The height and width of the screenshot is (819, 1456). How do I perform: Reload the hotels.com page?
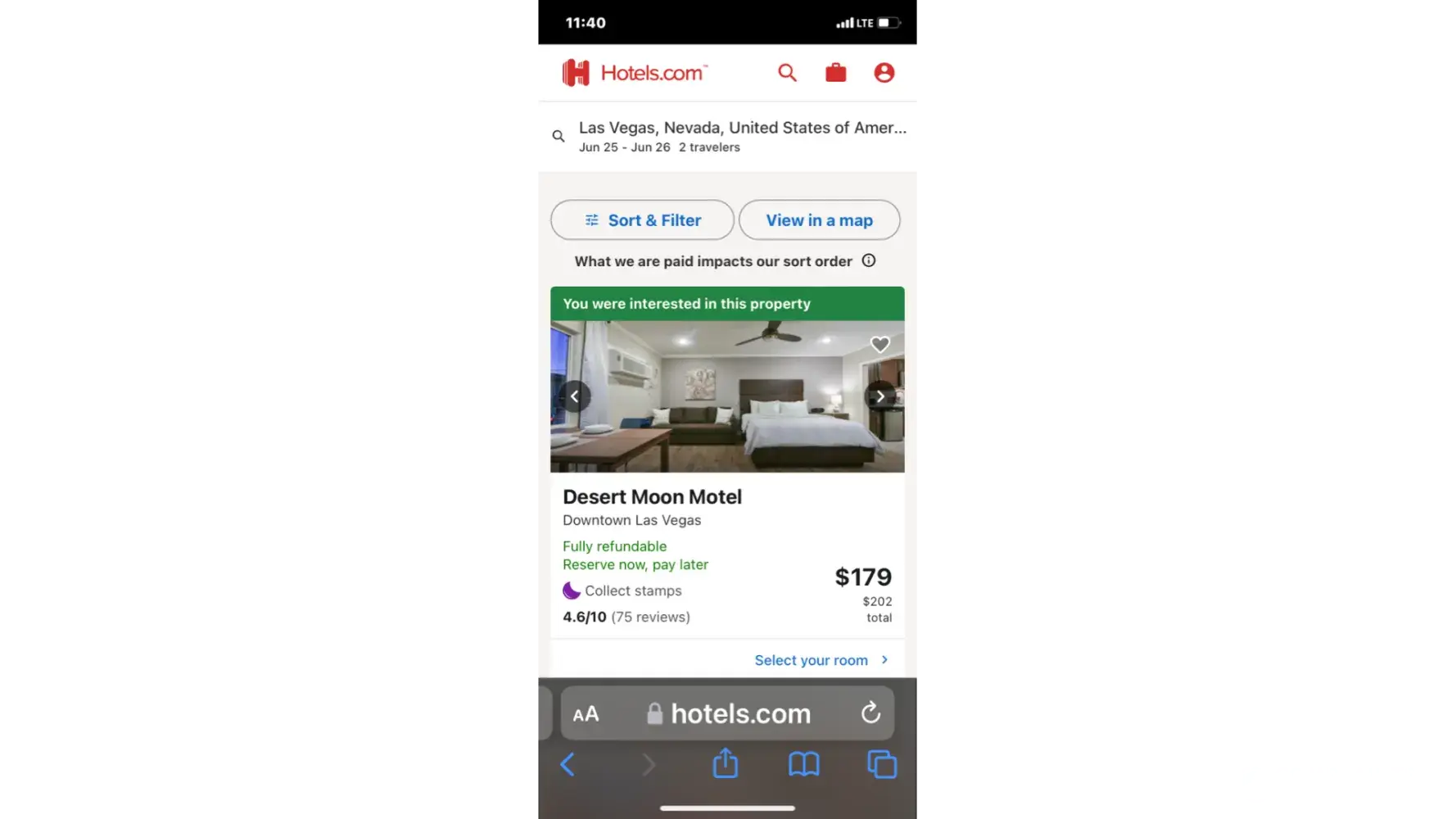pyautogui.click(x=870, y=713)
